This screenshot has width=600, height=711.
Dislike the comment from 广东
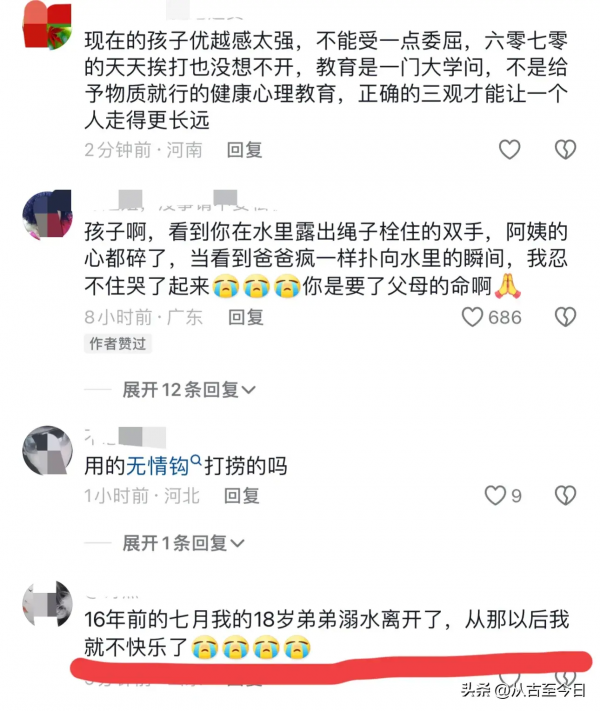(x=566, y=317)
